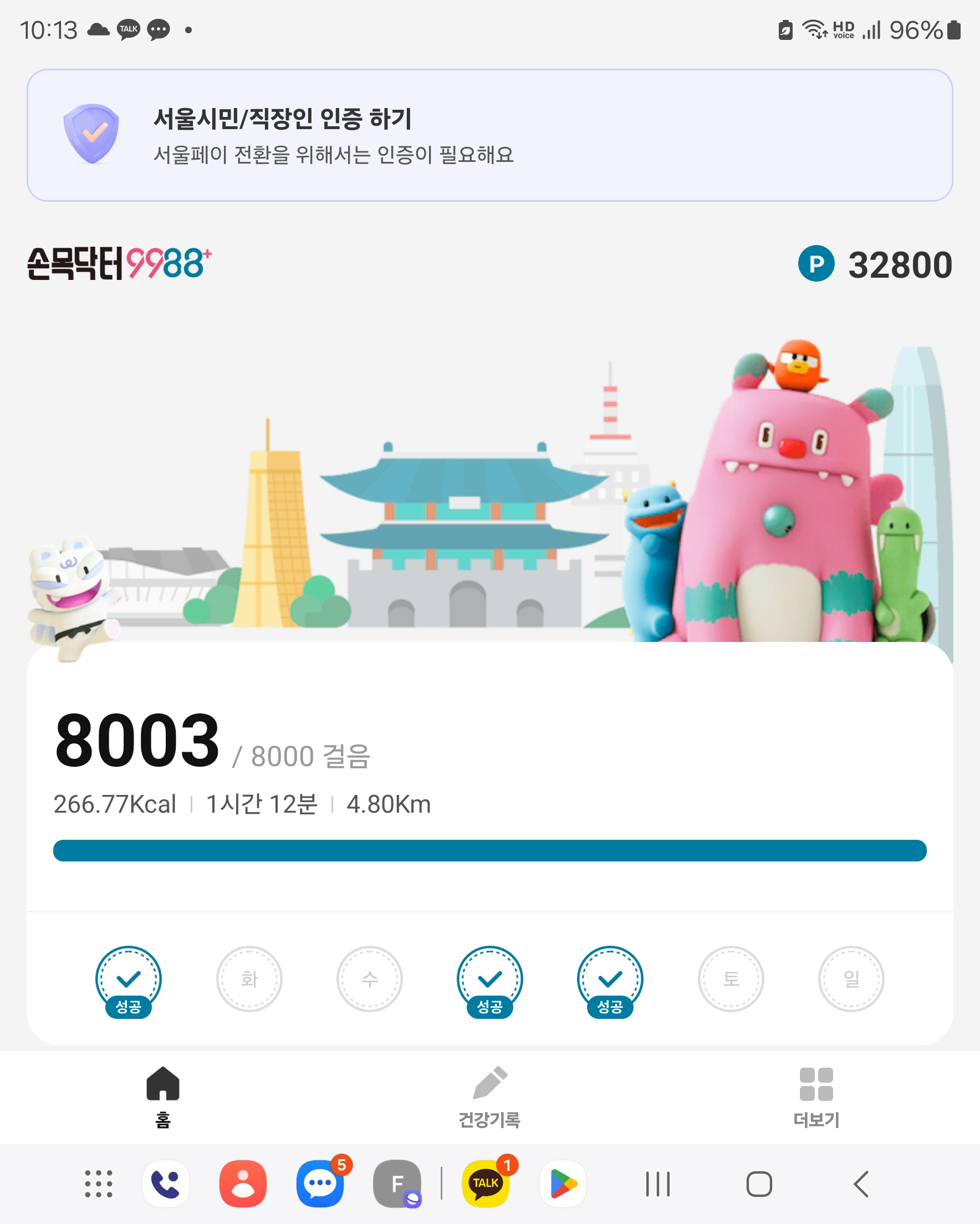
Task: Open the 32800 points balance
Action: pyautogui.click(x=875, y=264)
